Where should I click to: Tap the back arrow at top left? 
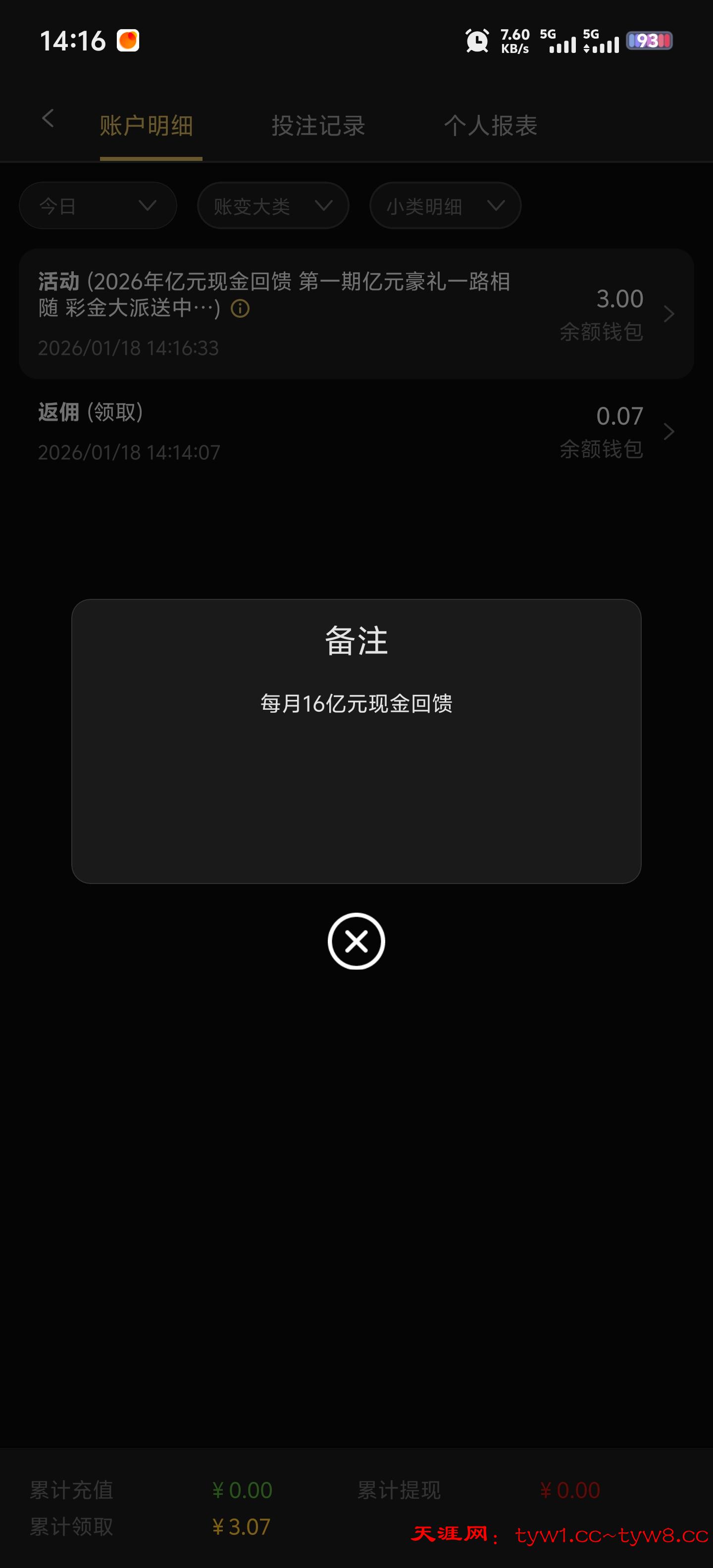click(x=48, y=119)
